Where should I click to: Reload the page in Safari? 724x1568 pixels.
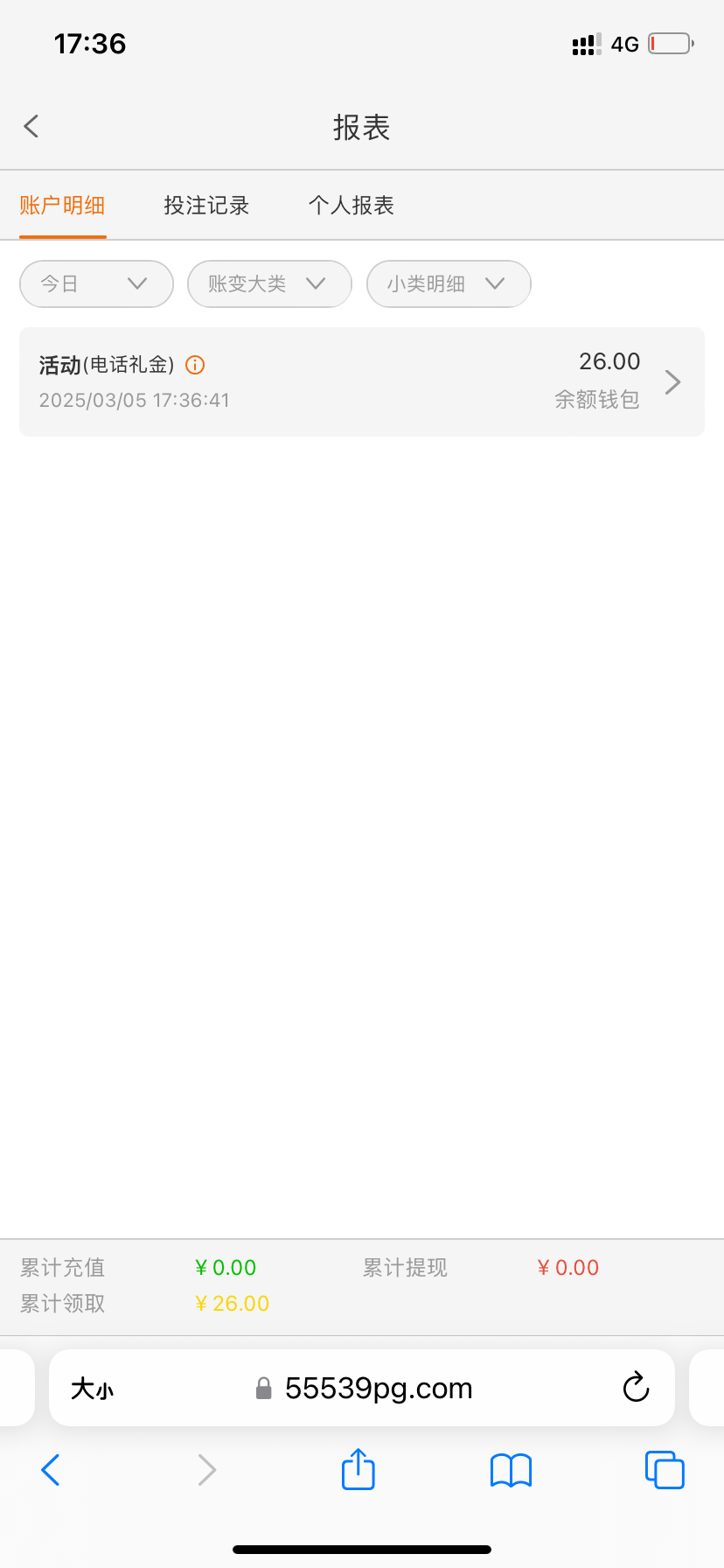(636, 1388)
